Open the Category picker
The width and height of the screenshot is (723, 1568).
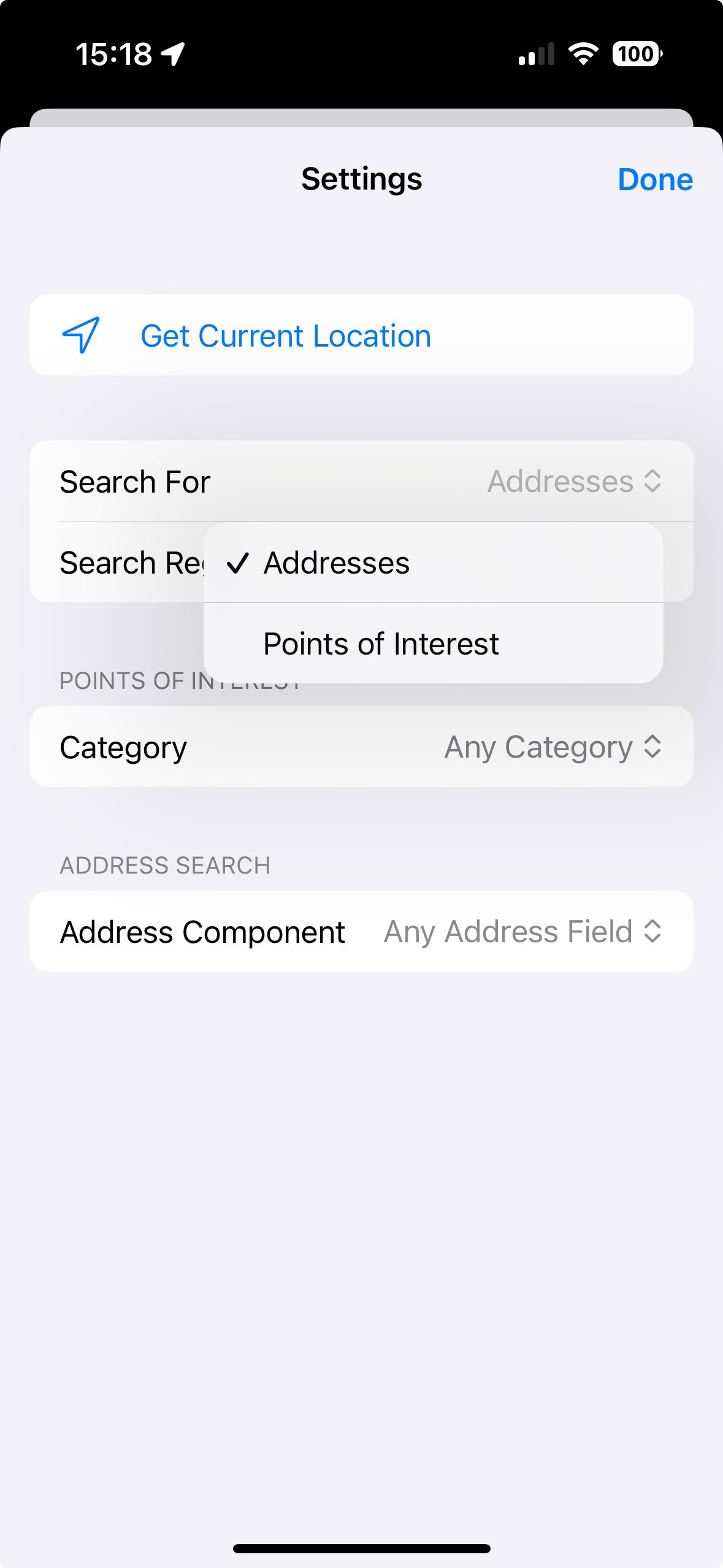pos(552,747)
